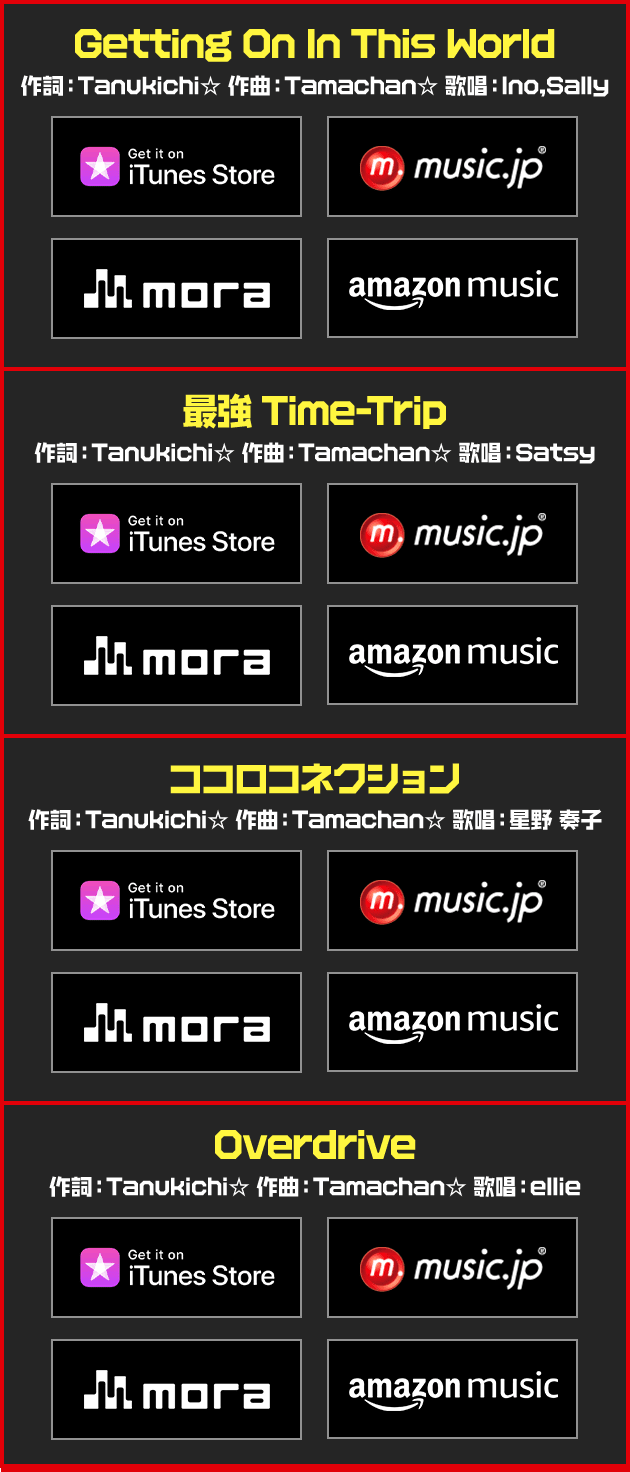Select amazon music for ココロコネクション
This screenshot has width=630, height=1472.
coord(452,1023)
